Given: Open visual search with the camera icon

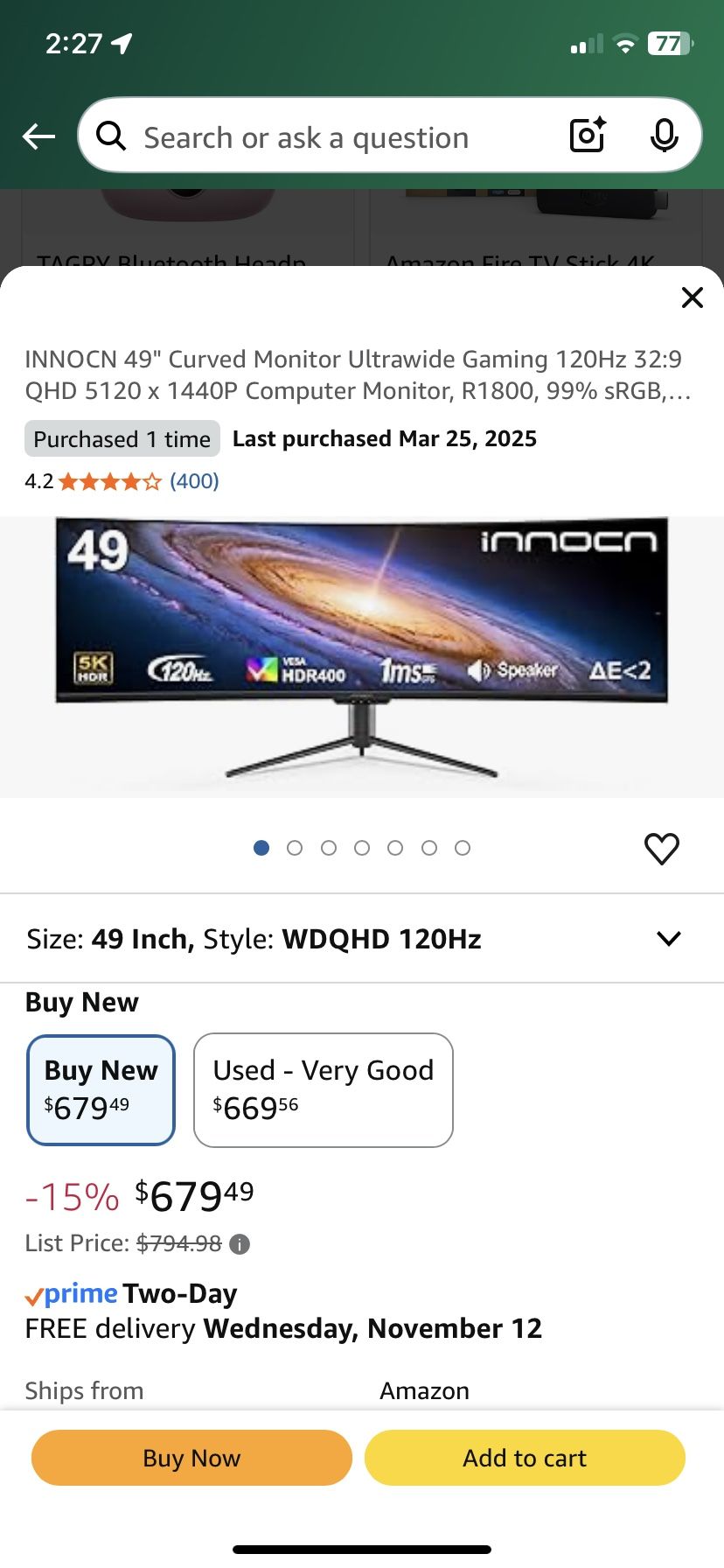Looking at the screenshot, I should click(x=586, y=136).
